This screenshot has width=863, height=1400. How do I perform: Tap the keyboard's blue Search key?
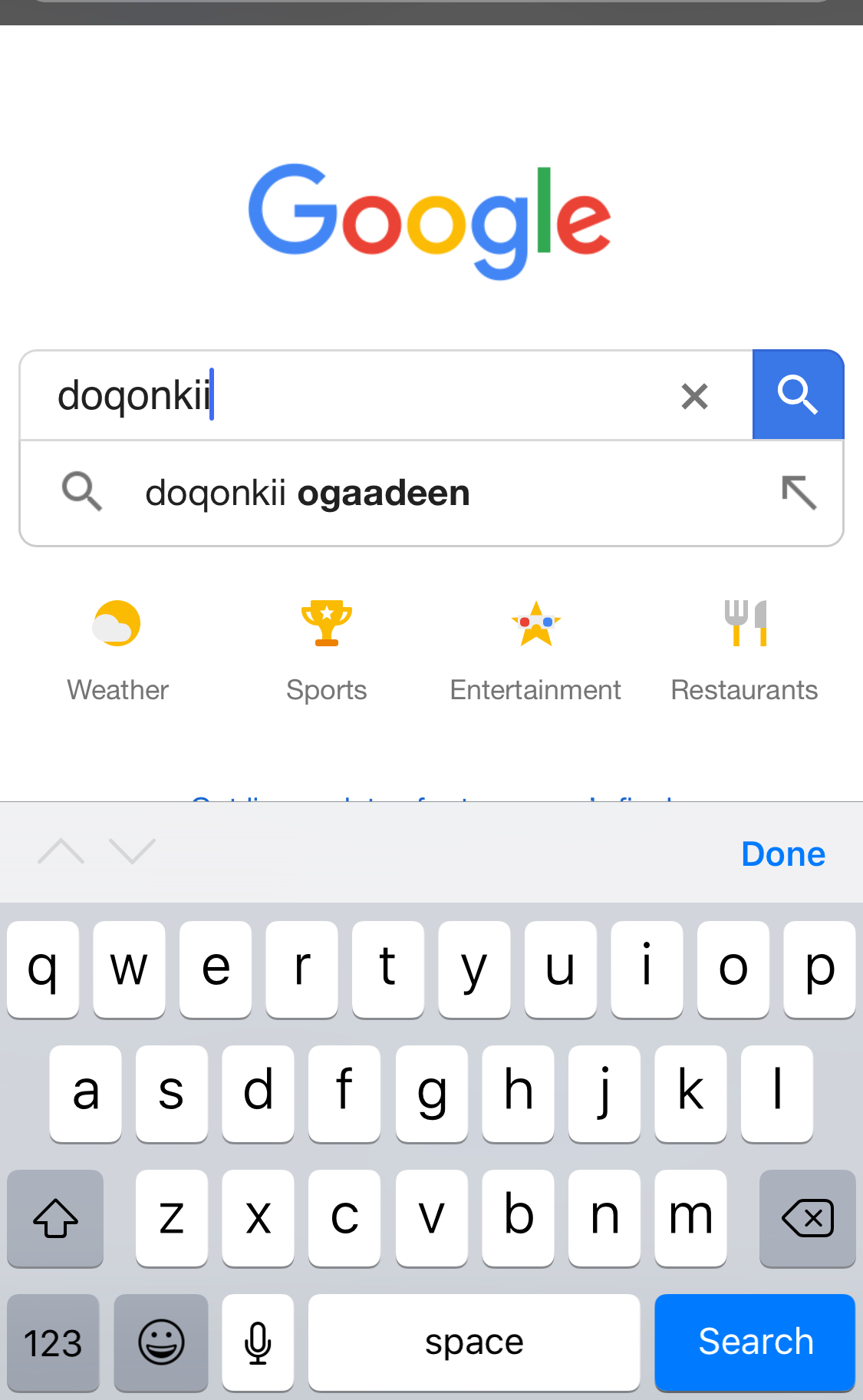click(755, 1342)
